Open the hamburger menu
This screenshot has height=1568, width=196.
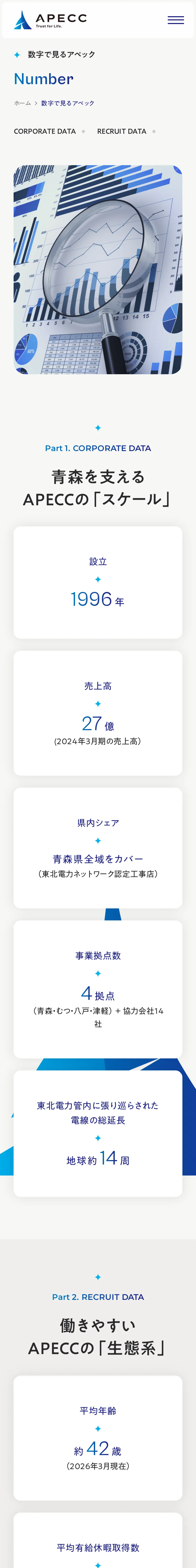[175, 20]
